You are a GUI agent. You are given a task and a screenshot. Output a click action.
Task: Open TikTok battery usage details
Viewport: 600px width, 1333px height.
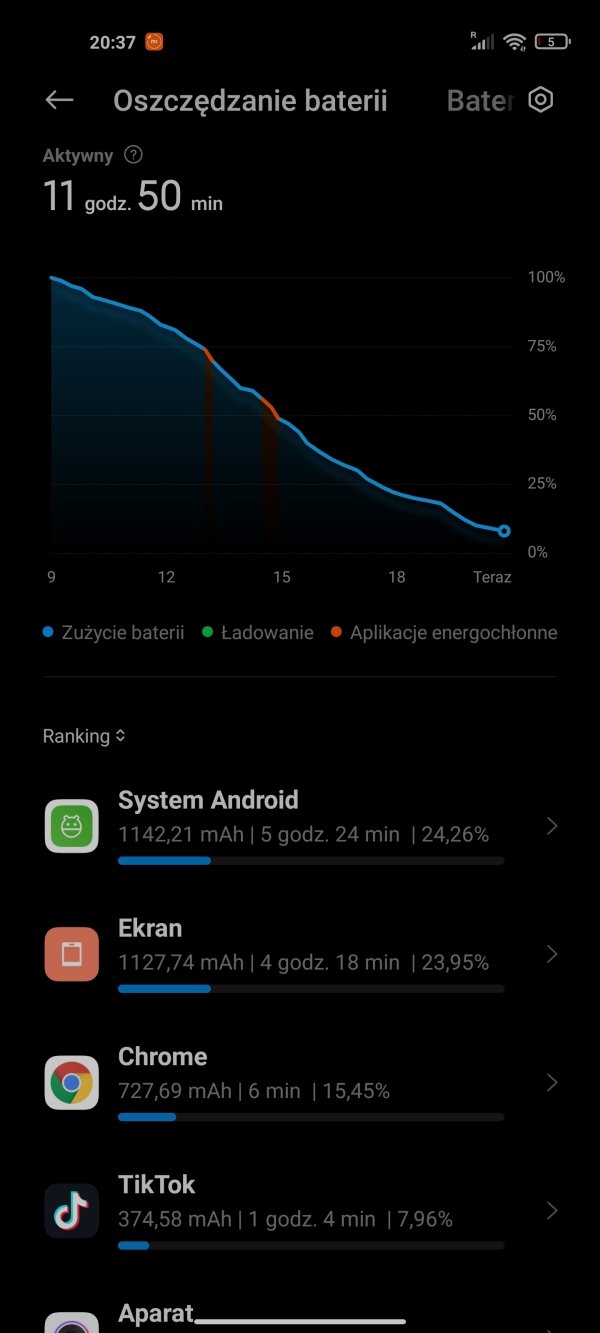300,1210
